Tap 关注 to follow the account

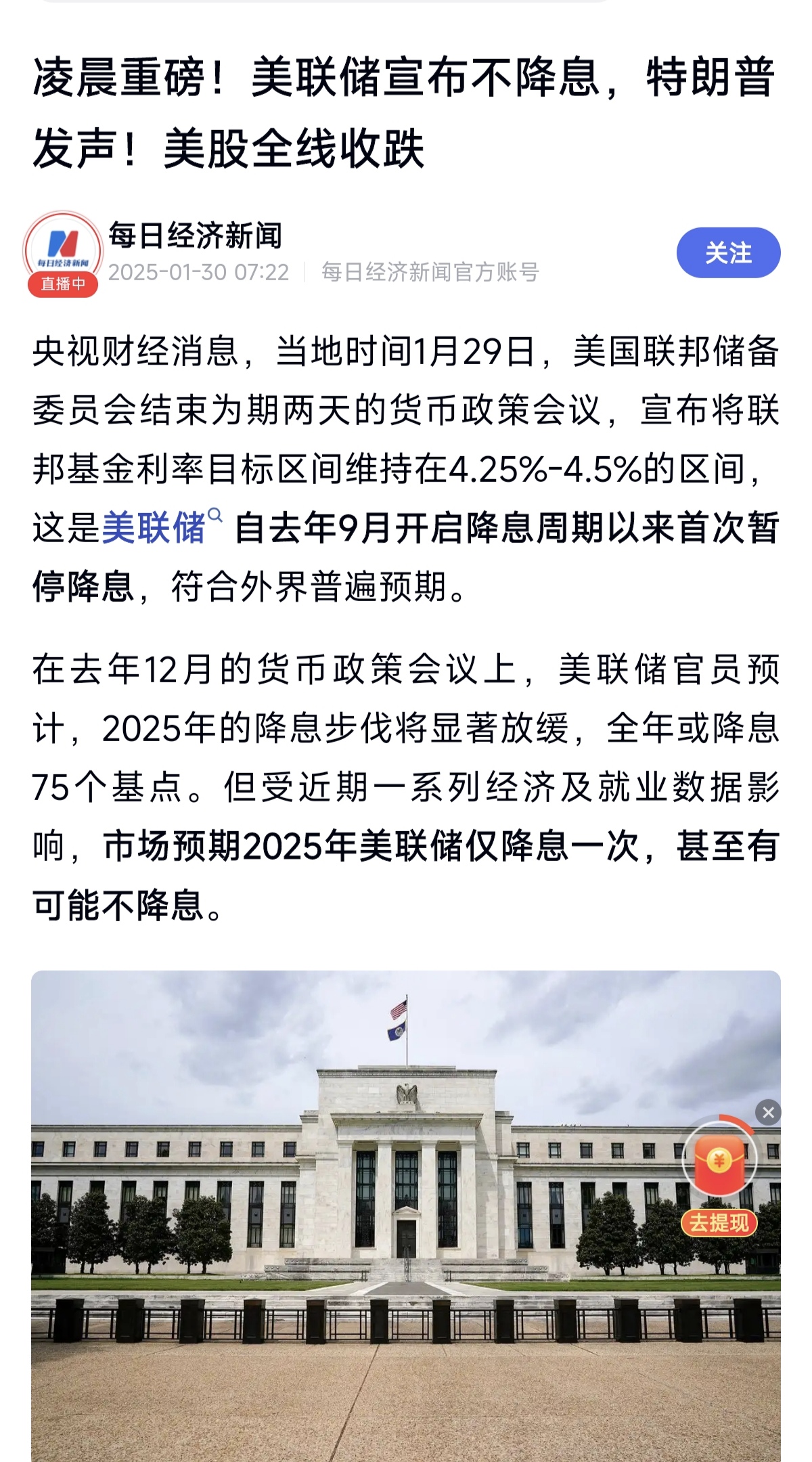click(x=727, y=252)
